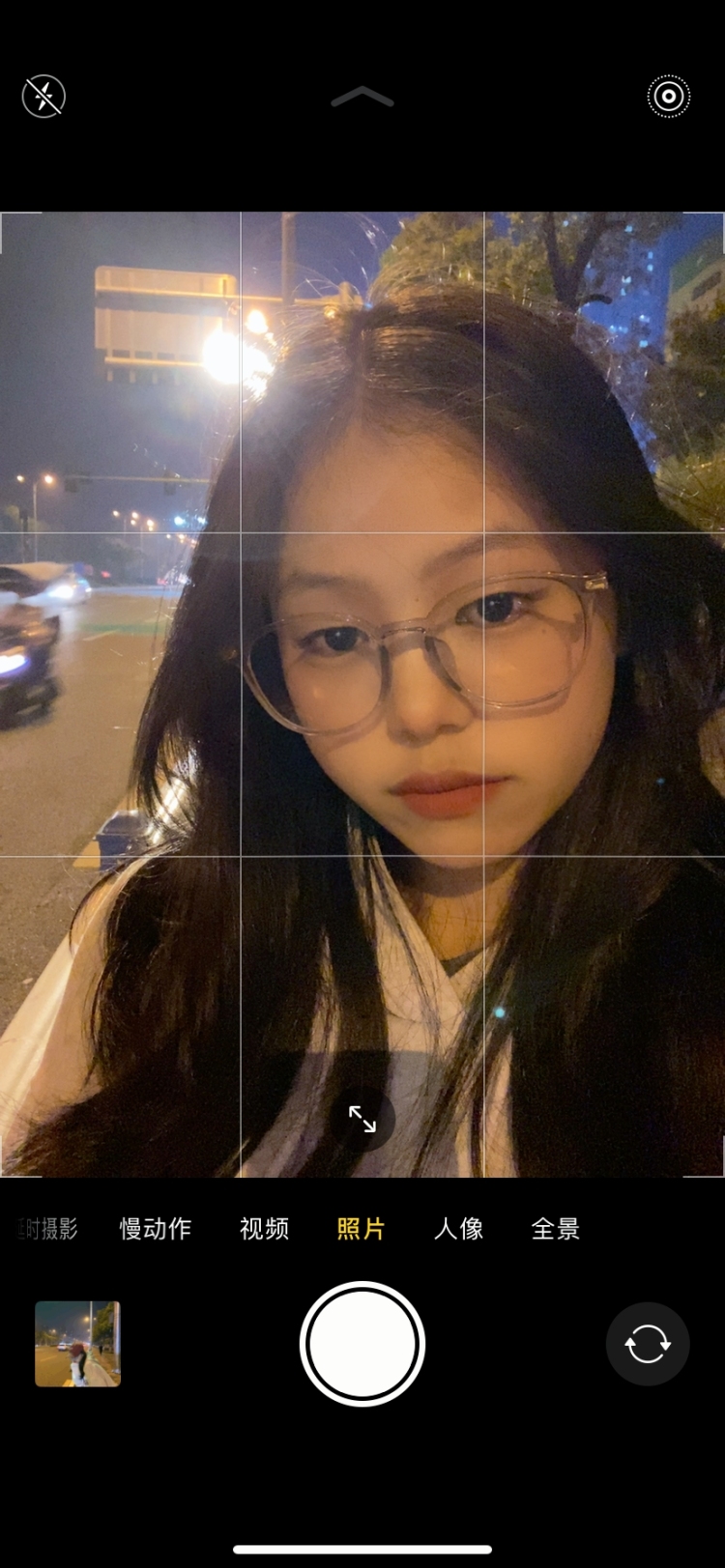Switch to 视频 mode
The width and height of the screenshot is (725, 1568).
click(264, 1229)
